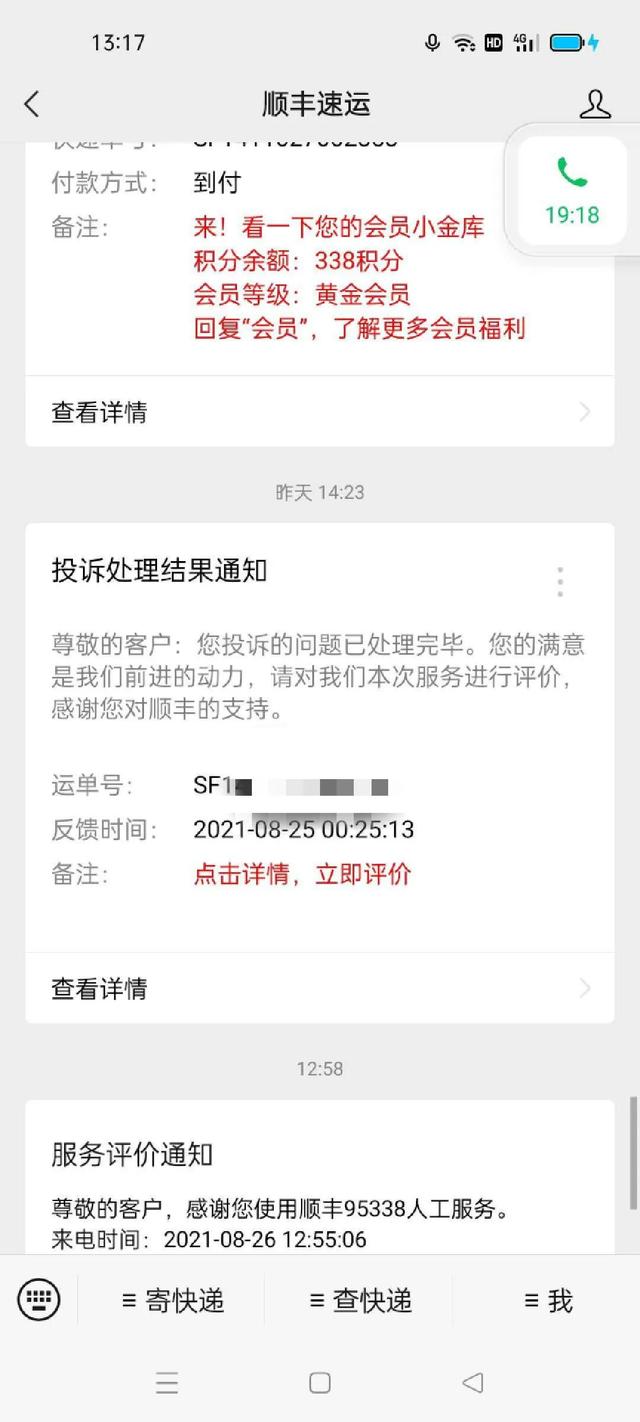
Task: Return to the ongoing call bubble
Action: point(572,191)
